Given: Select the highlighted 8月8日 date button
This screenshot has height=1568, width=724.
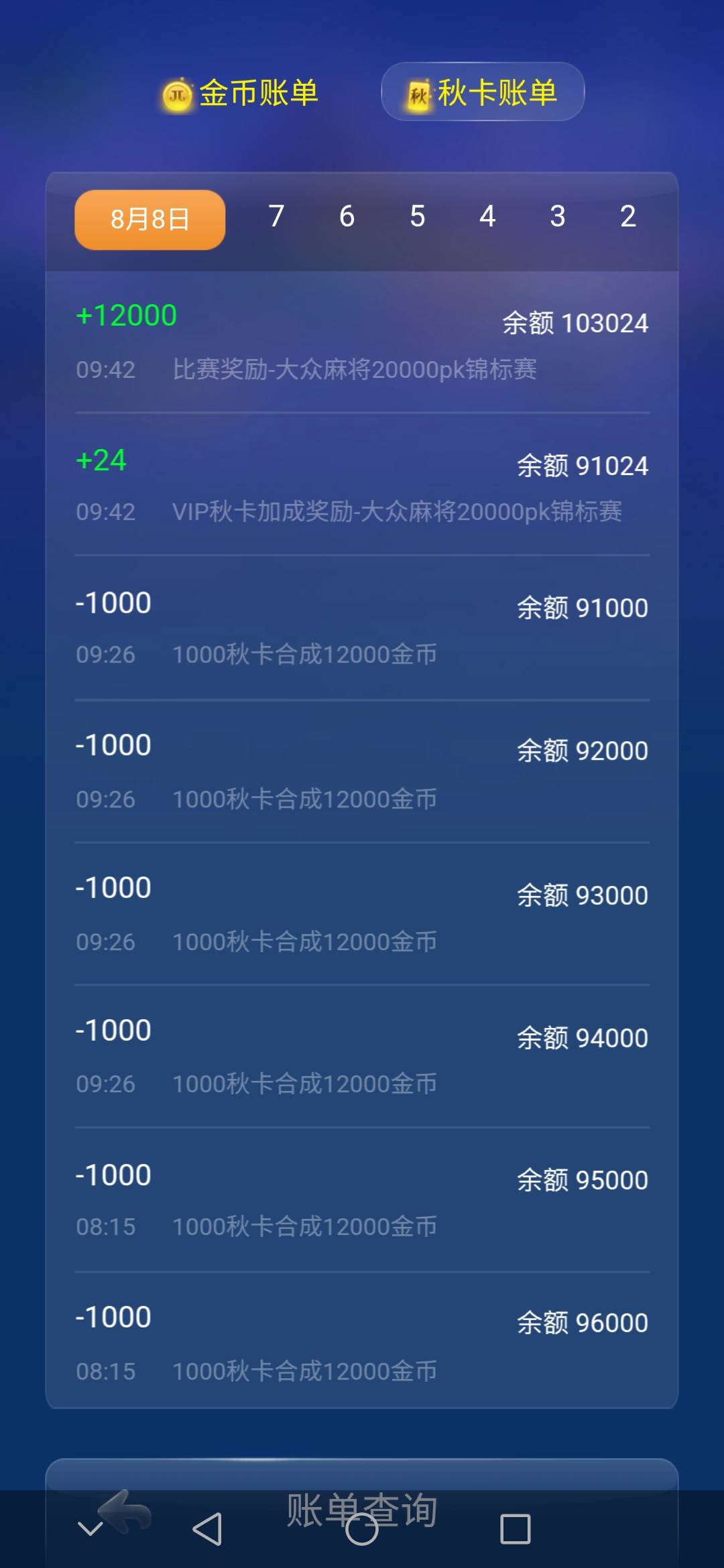Looking at the screenshot, I should click(149, 219).
